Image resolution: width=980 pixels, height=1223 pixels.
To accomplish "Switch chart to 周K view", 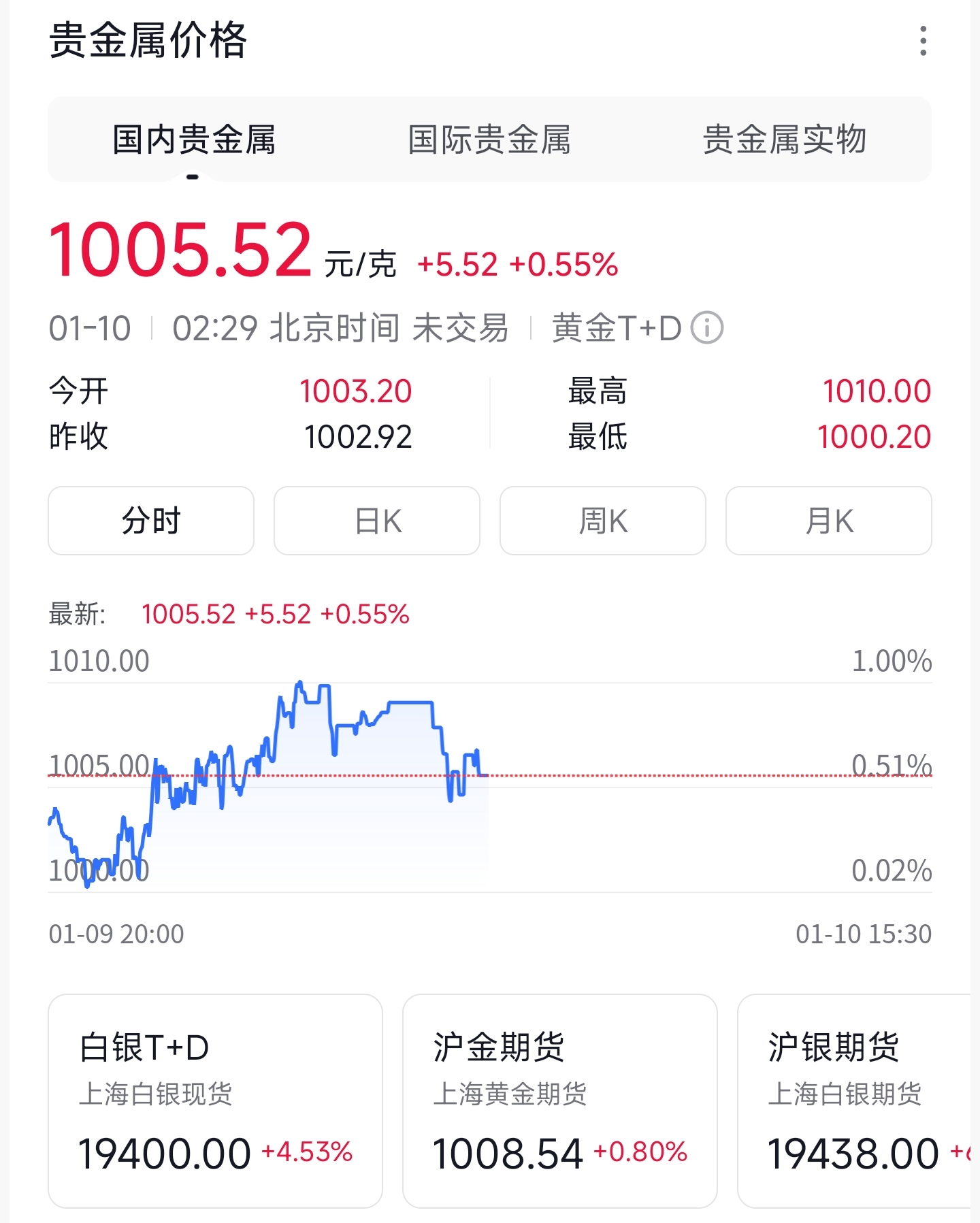I will click(x=602, y=521).
